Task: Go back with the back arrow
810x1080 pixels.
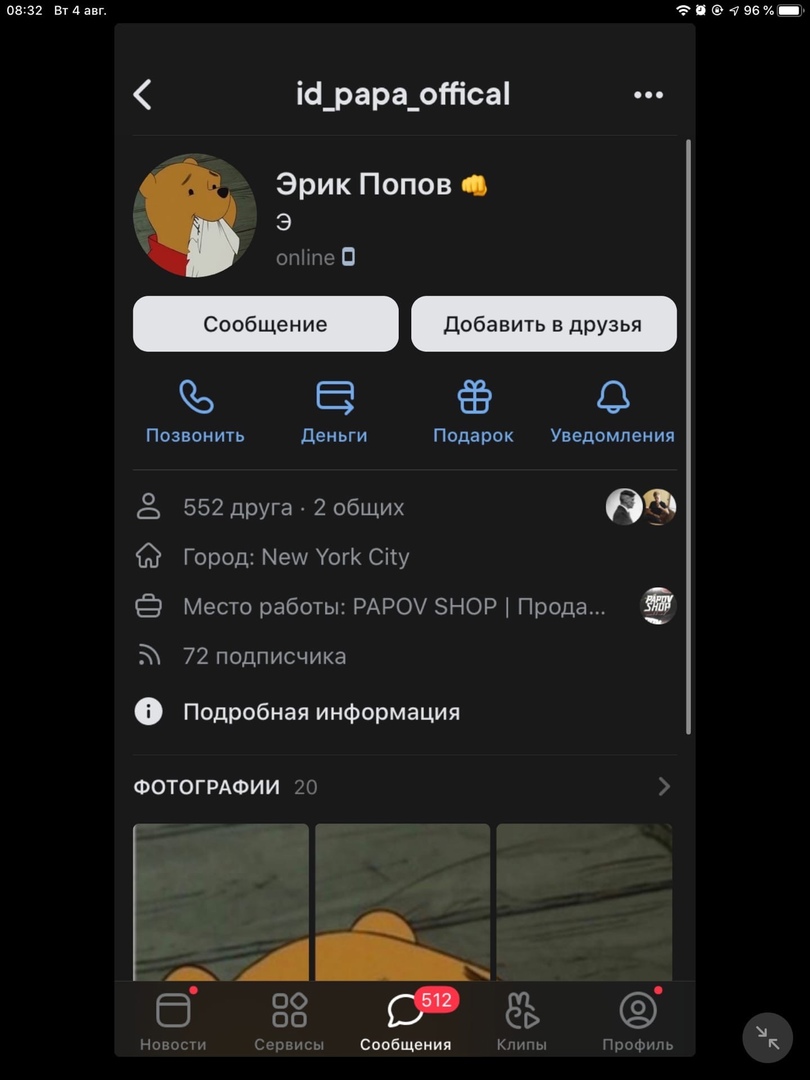Action: point(143,95)
